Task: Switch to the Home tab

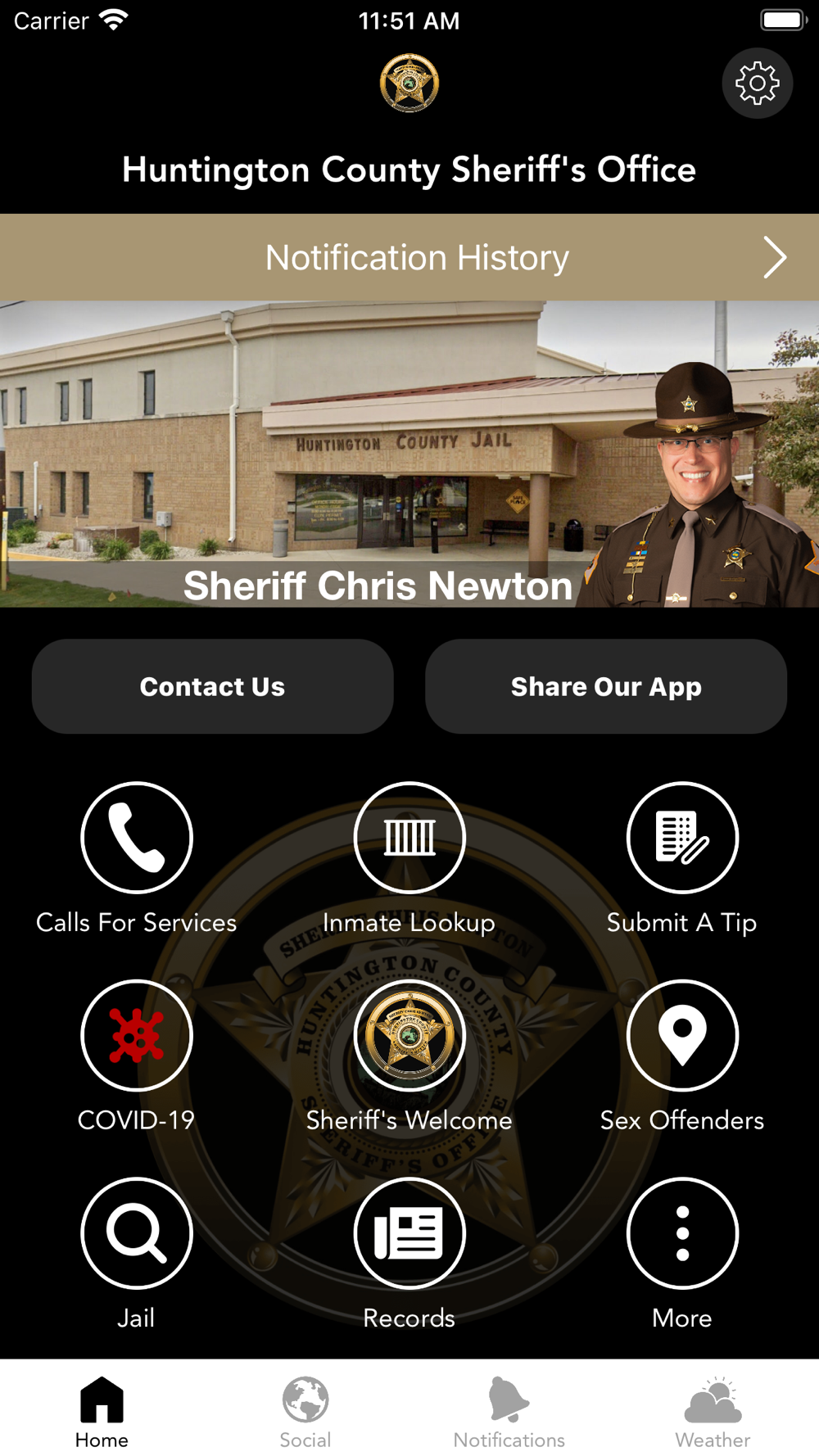Action: (x=102, y=1412)
